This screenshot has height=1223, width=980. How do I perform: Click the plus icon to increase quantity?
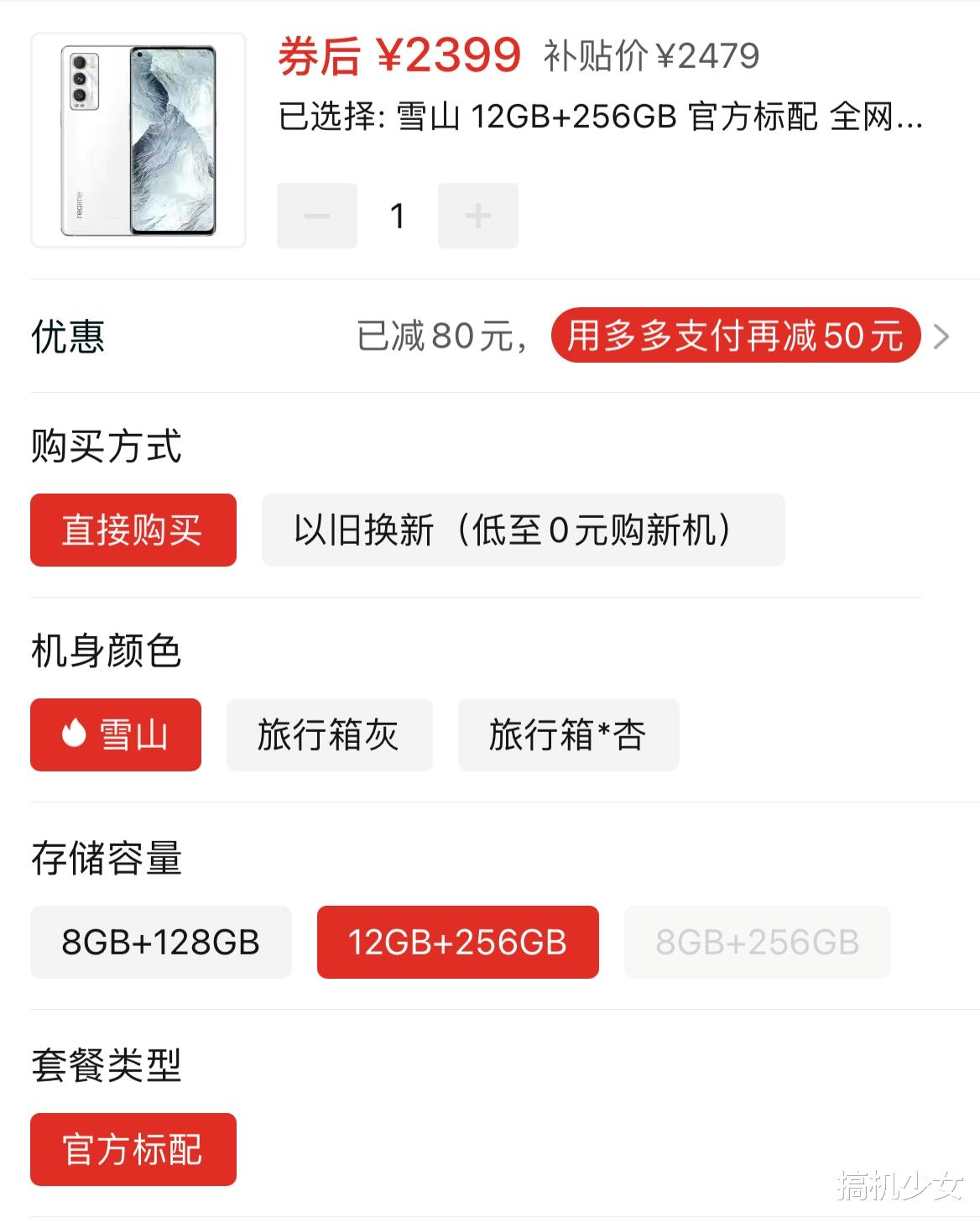pos(478,215)
